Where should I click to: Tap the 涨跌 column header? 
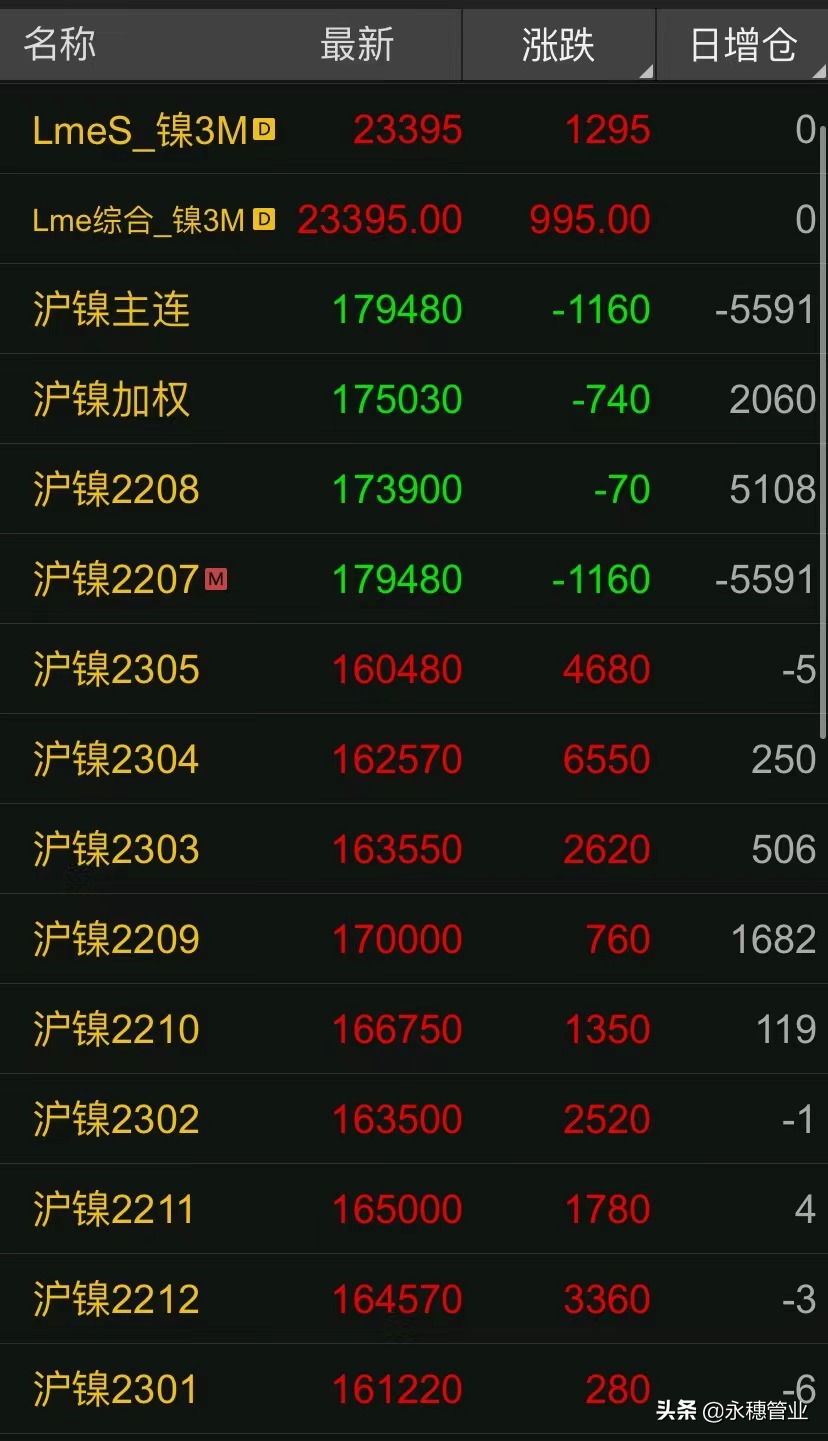(558, 45)
